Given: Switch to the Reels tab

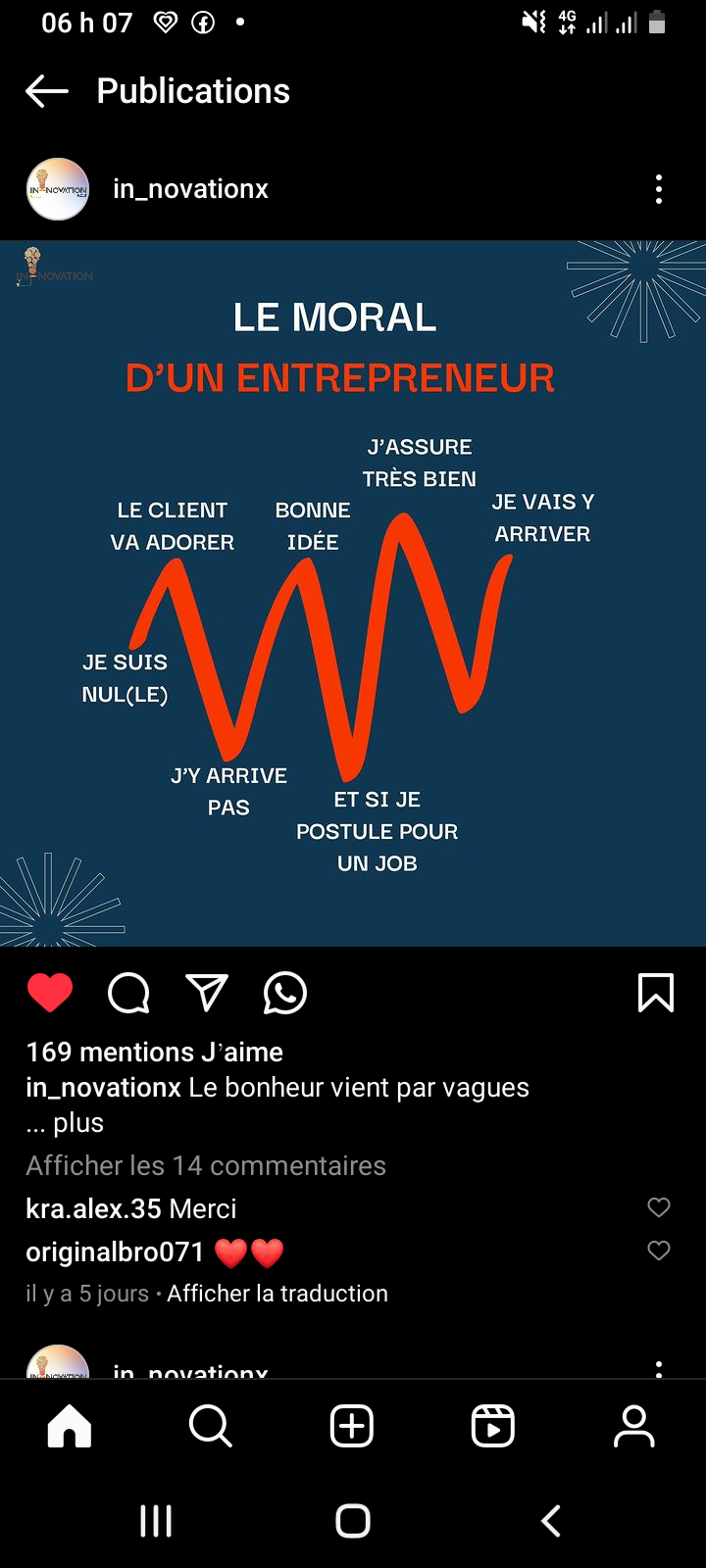Looking at the screenshot, I should (493, 1427).
